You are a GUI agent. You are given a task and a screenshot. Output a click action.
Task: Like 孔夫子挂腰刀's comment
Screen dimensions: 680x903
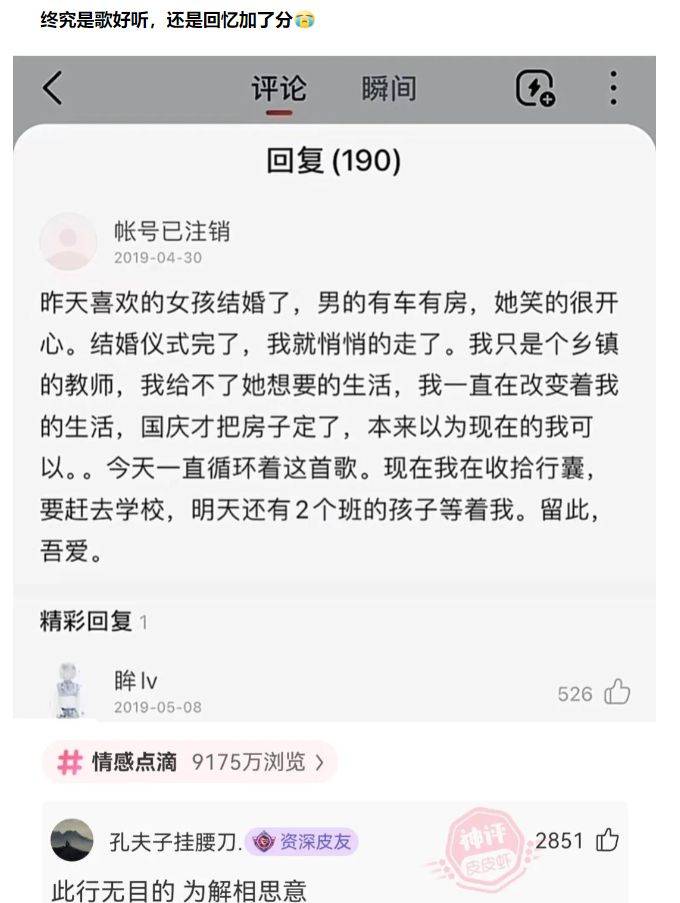click(x=607, y=840)
